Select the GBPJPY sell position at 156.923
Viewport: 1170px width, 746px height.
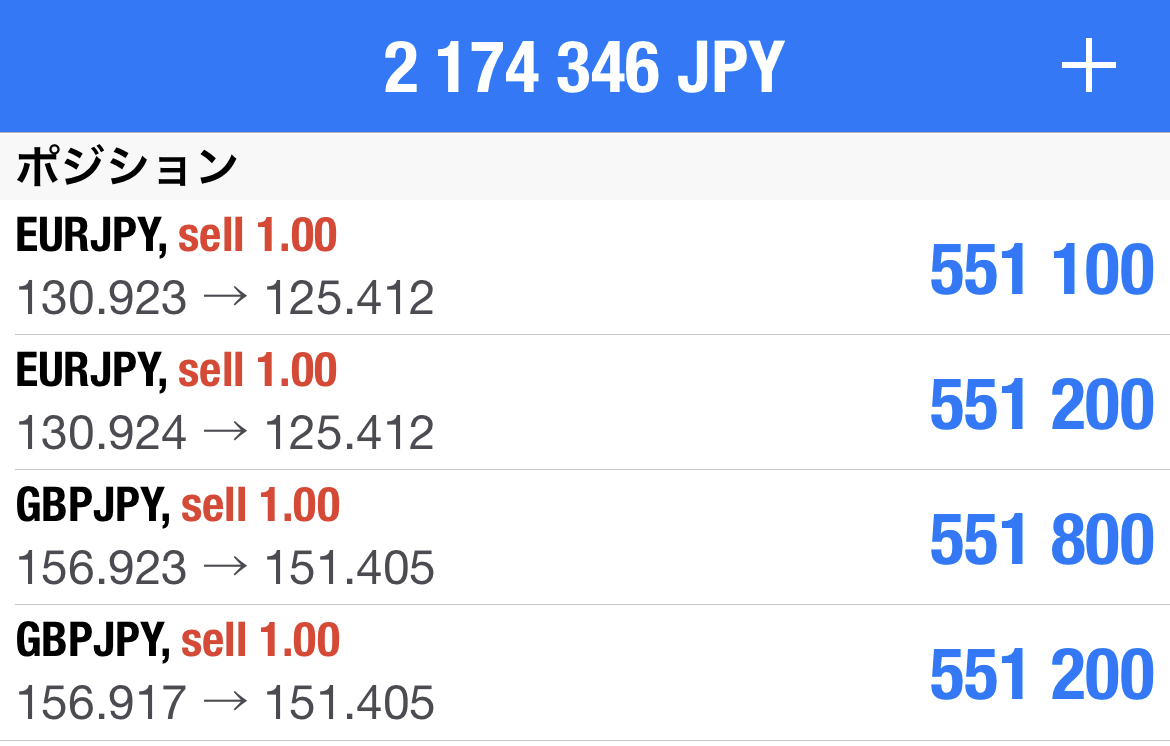point(585,537)
